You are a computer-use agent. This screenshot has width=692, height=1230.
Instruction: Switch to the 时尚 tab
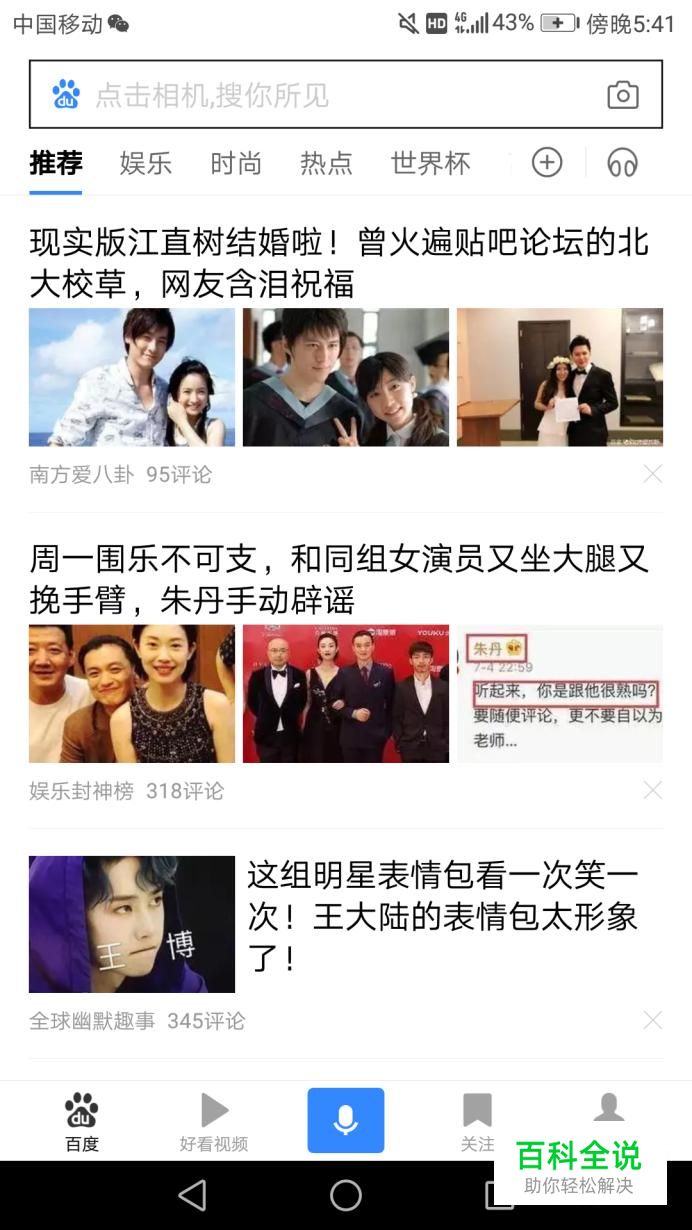tap(236, 163)
